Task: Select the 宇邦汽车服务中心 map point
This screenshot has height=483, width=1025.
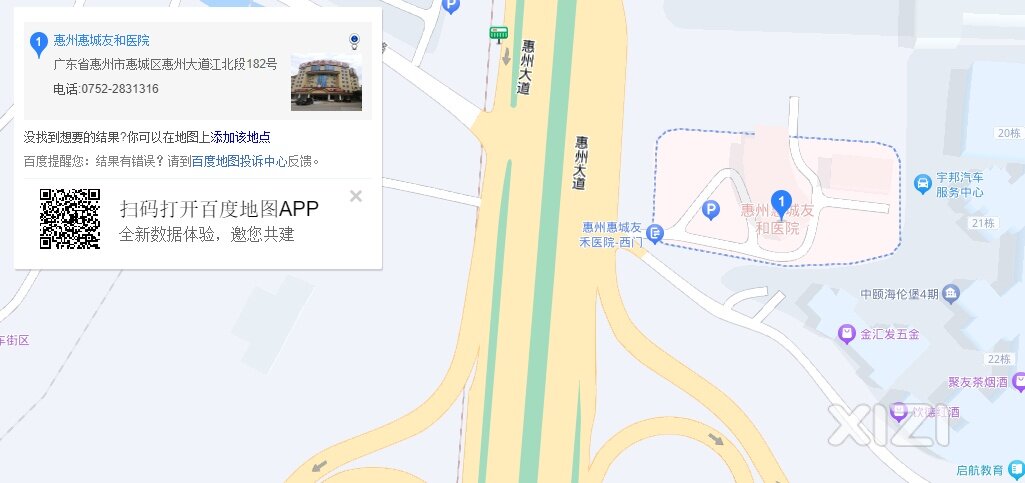Action: pyautogui.click(x=922, y=183)
